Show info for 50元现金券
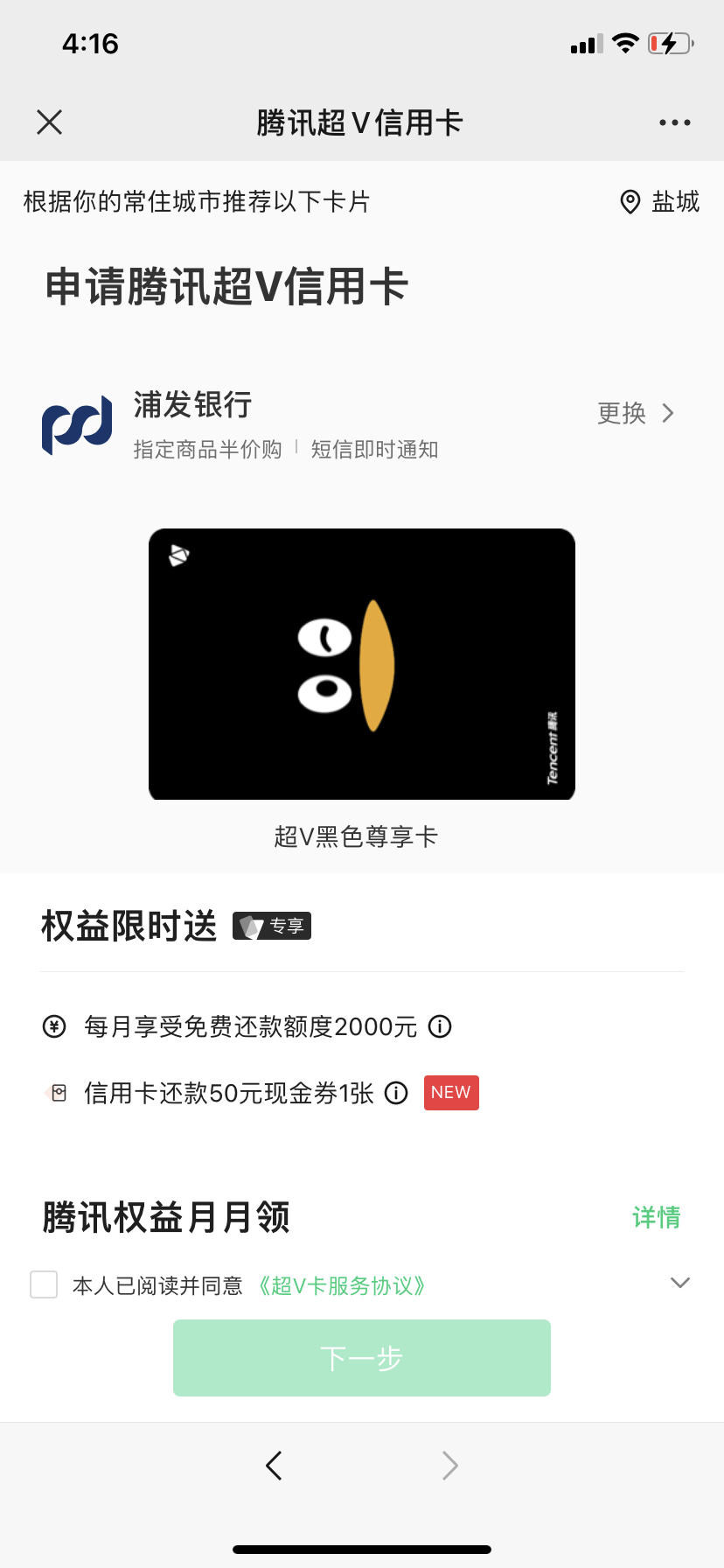Screen dimensions: 724x1568 396,1093
